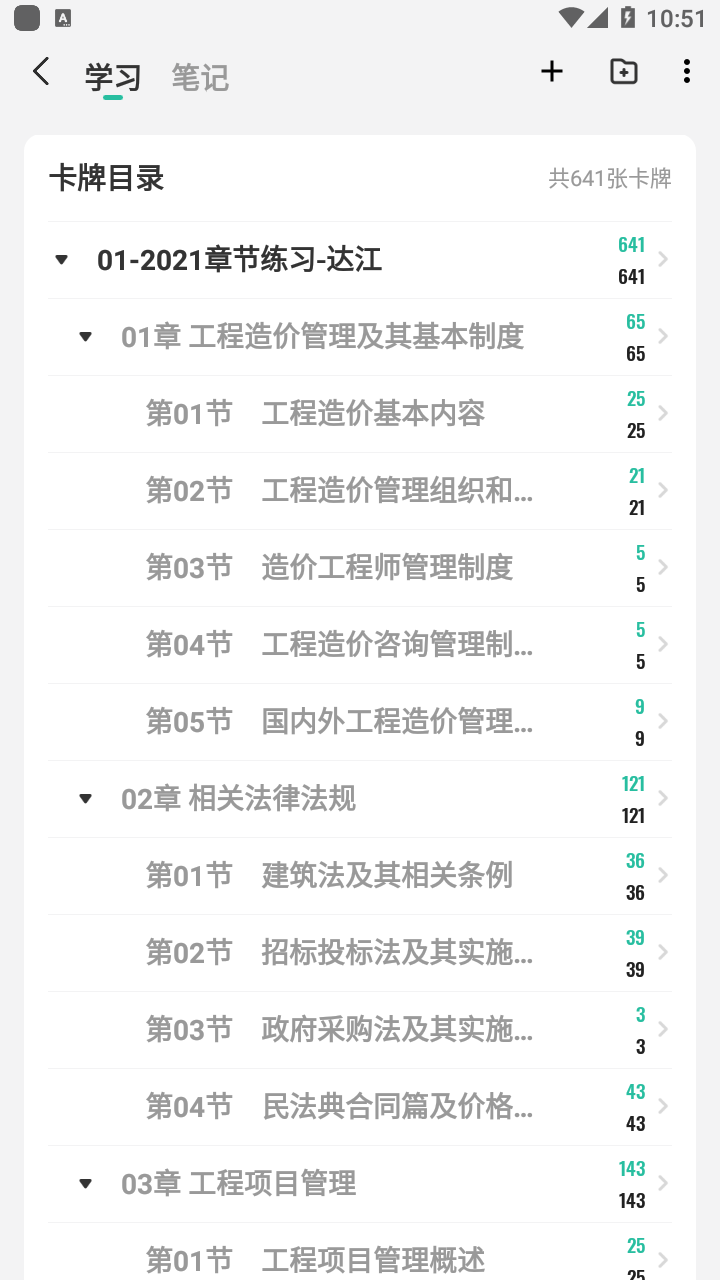Open 第04节 民法典合同篇及价格
This screenshot has width=720, height=1280.
(360, 1107)
